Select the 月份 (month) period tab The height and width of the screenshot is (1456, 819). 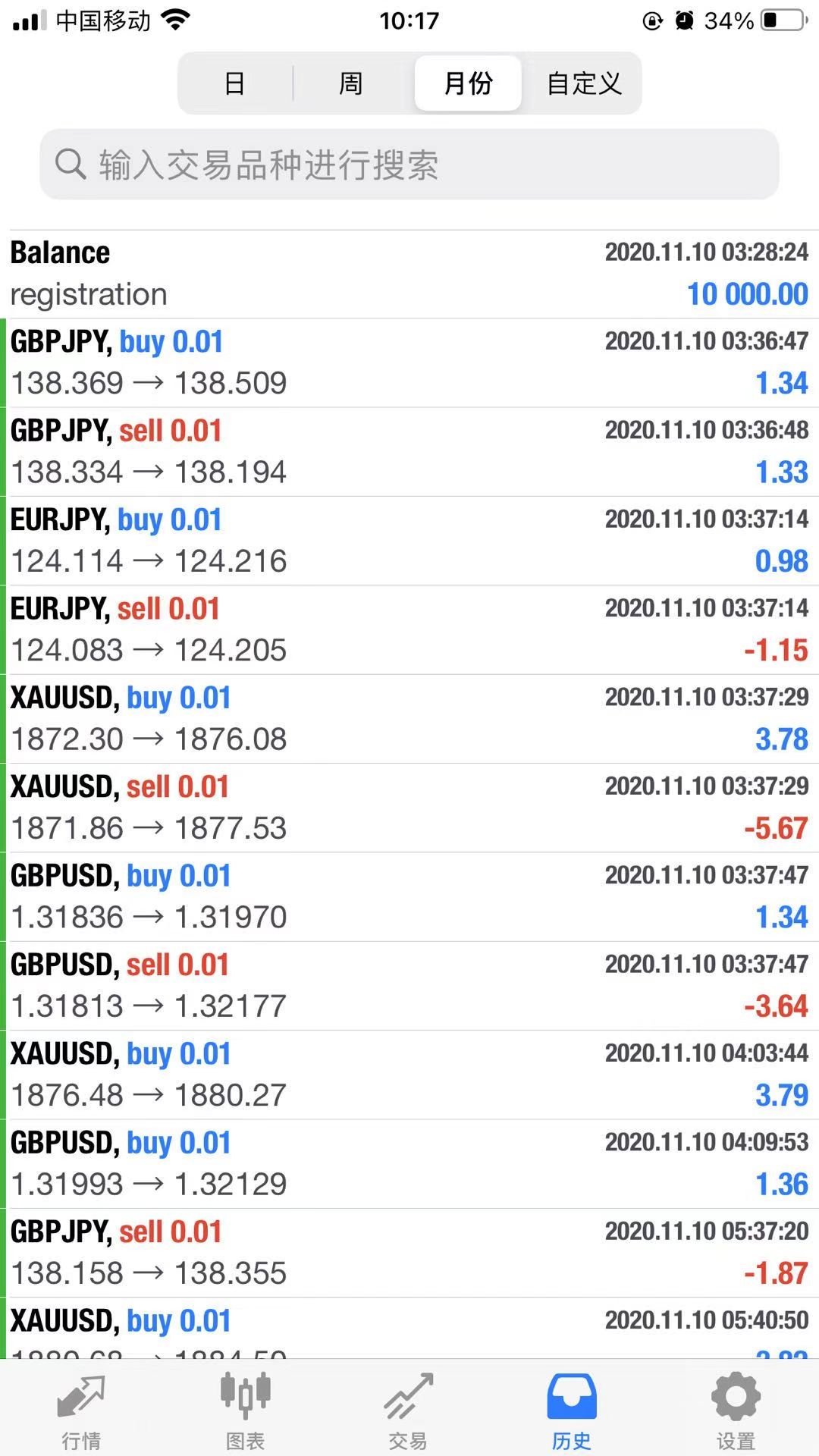pyautogui.click(x=468, y=83)
